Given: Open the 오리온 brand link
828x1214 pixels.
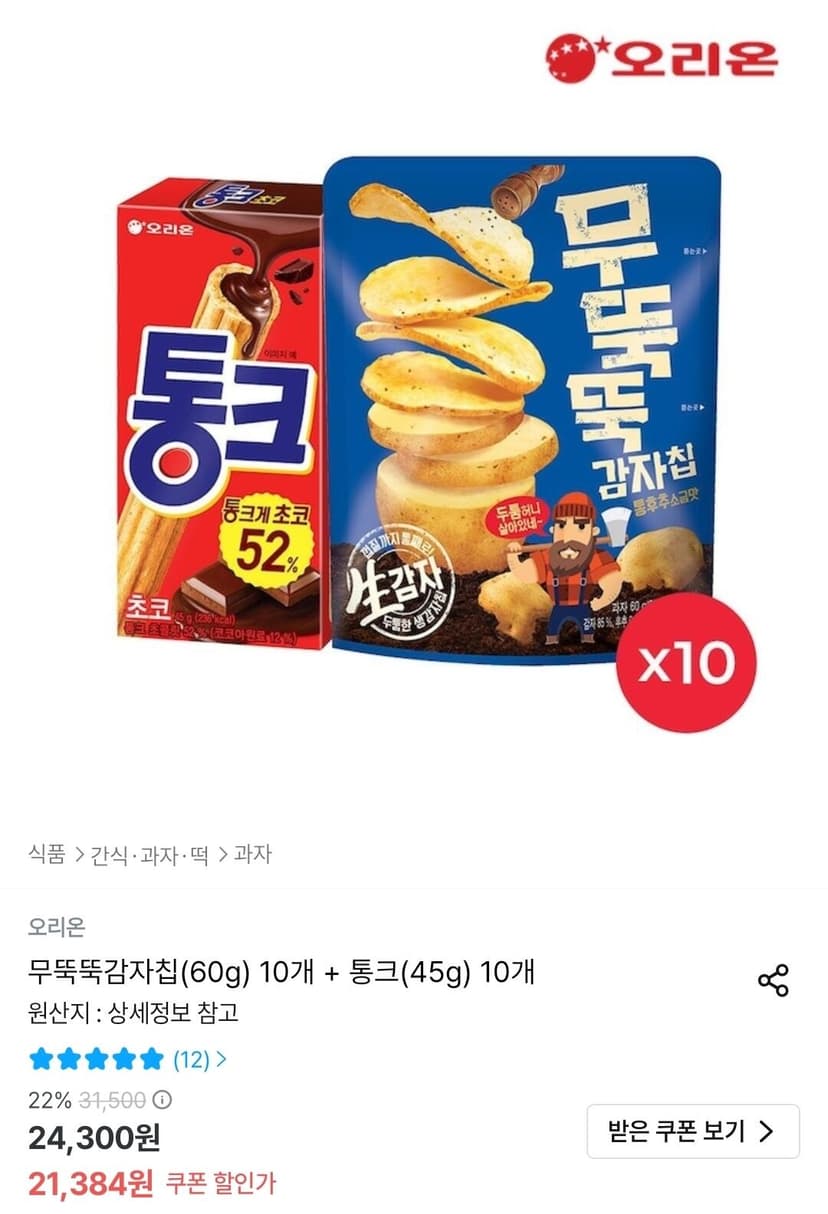Looking at the screenshot, I should (x=57, y=926).
